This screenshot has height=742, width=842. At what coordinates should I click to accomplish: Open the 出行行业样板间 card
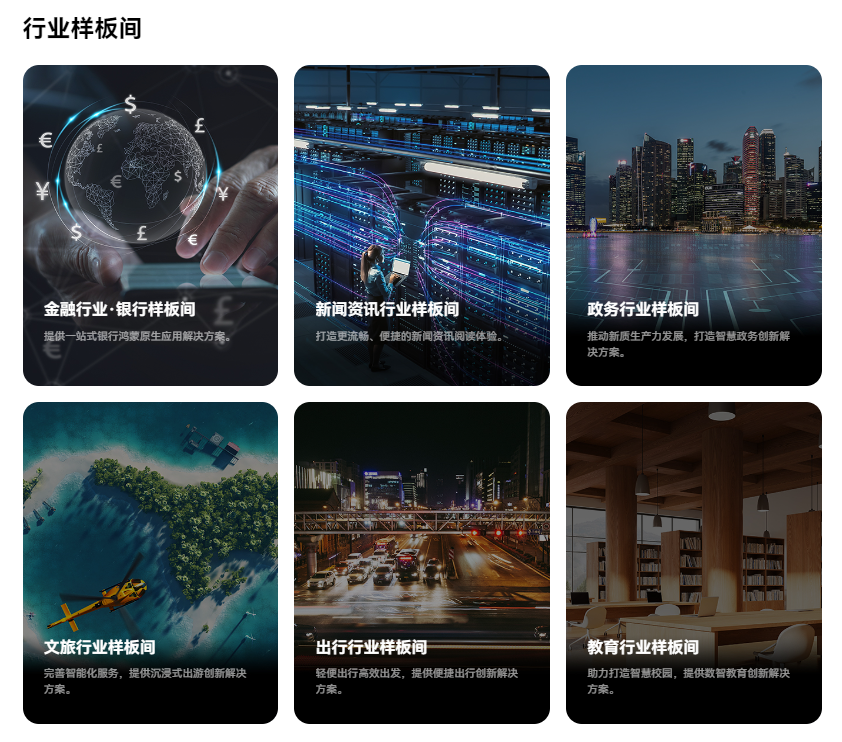pyautogui.click(x=421, y=563)
